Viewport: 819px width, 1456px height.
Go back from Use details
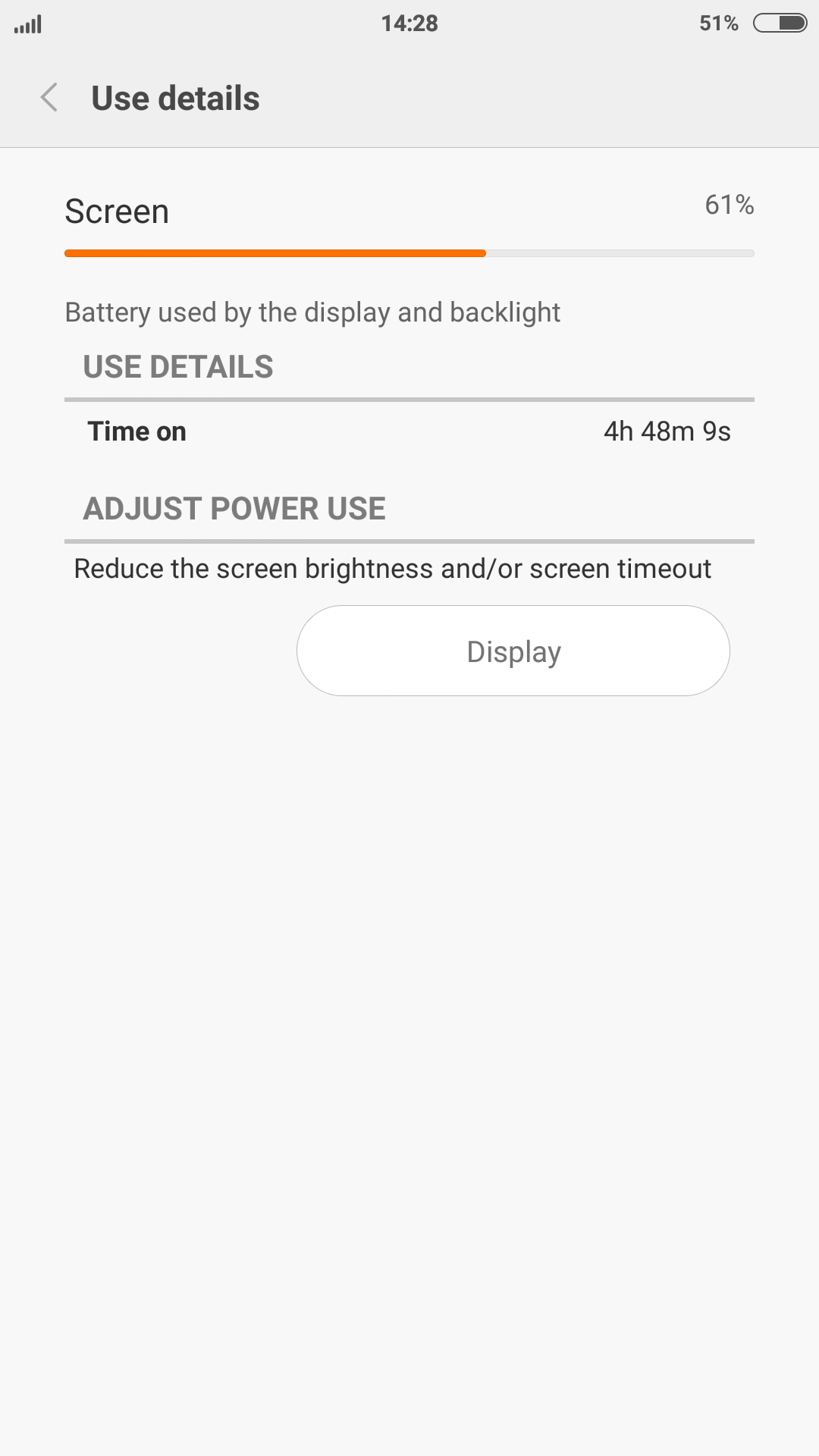(x=49, y=98)
